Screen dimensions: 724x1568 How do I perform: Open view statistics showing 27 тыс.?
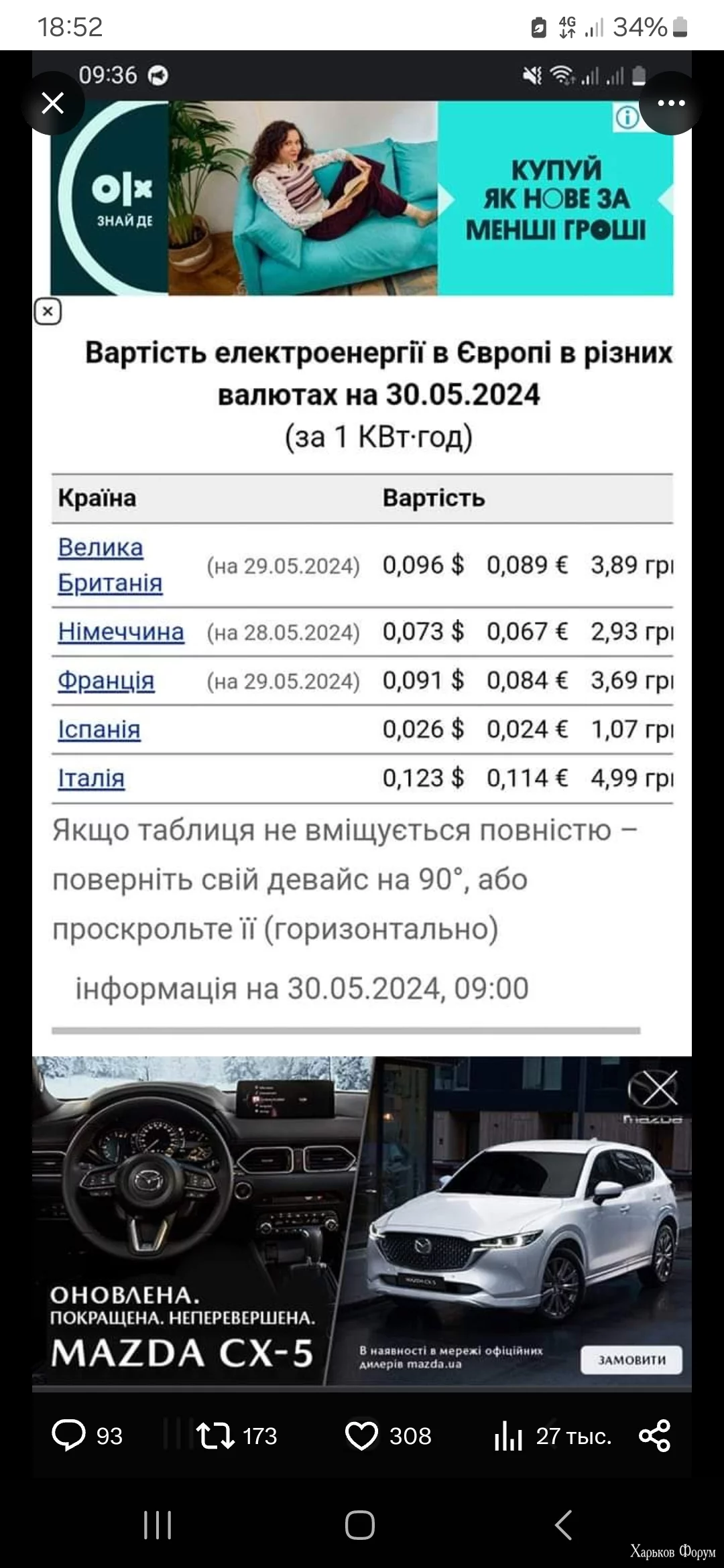(509, 1437)
